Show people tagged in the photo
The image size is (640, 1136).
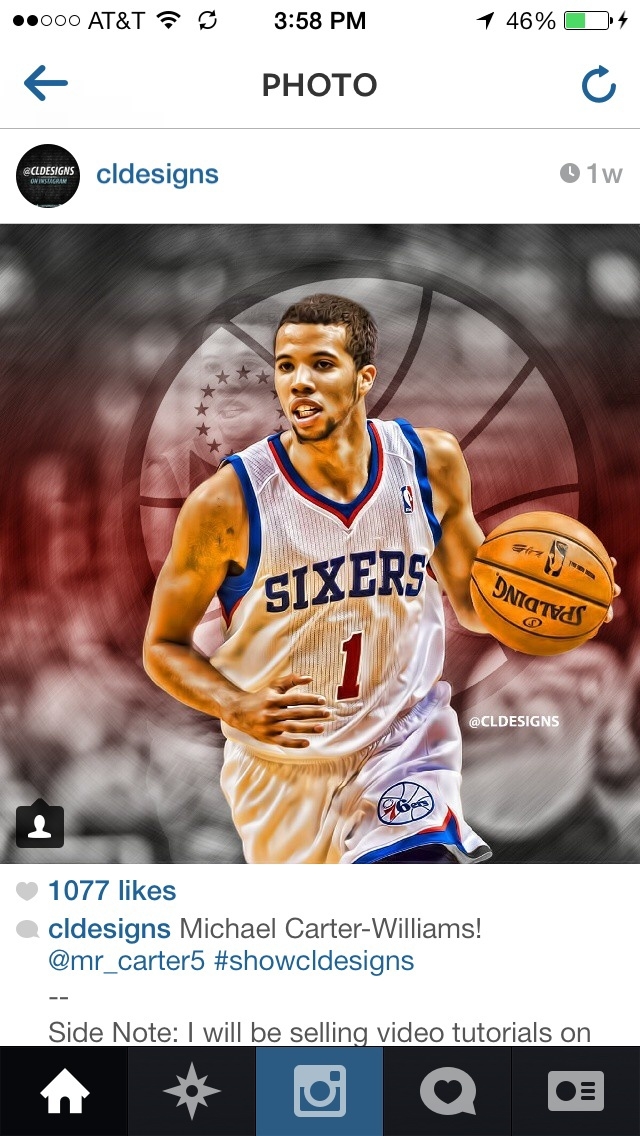[x=40, y=824]
